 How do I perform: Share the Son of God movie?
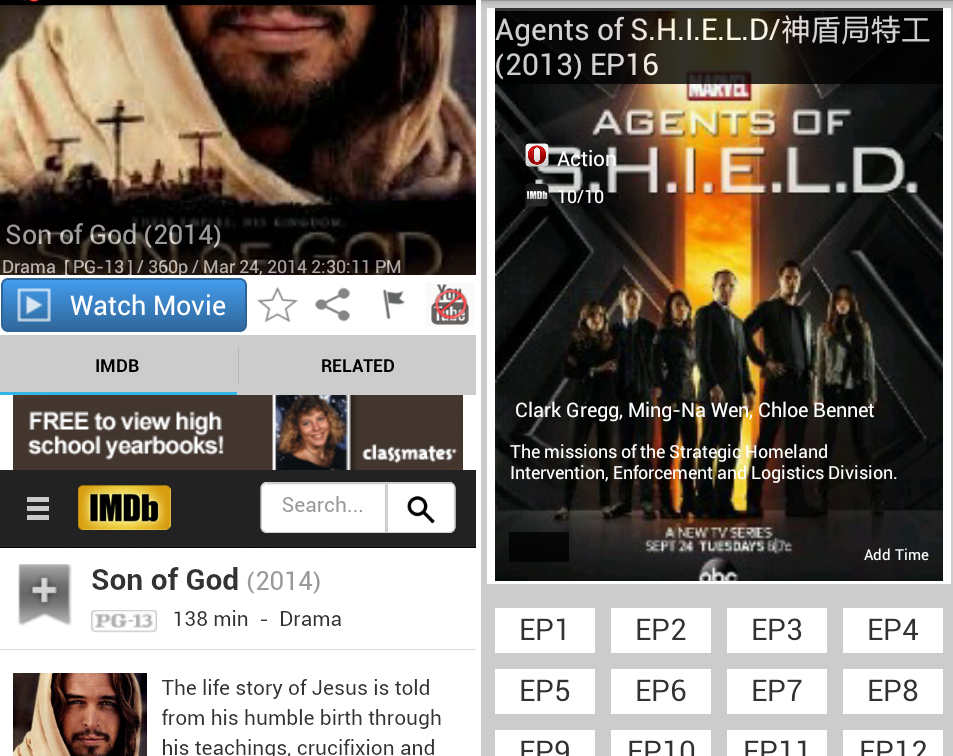(x=332, y=305)
